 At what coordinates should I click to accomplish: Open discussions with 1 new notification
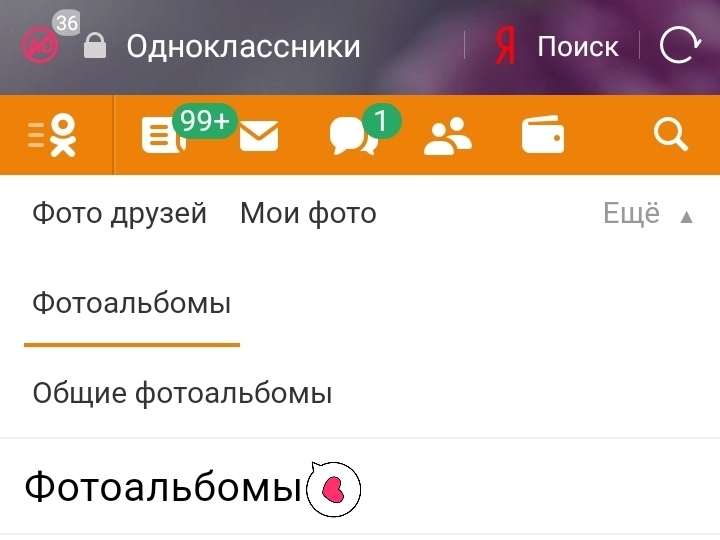click(354, 136)
